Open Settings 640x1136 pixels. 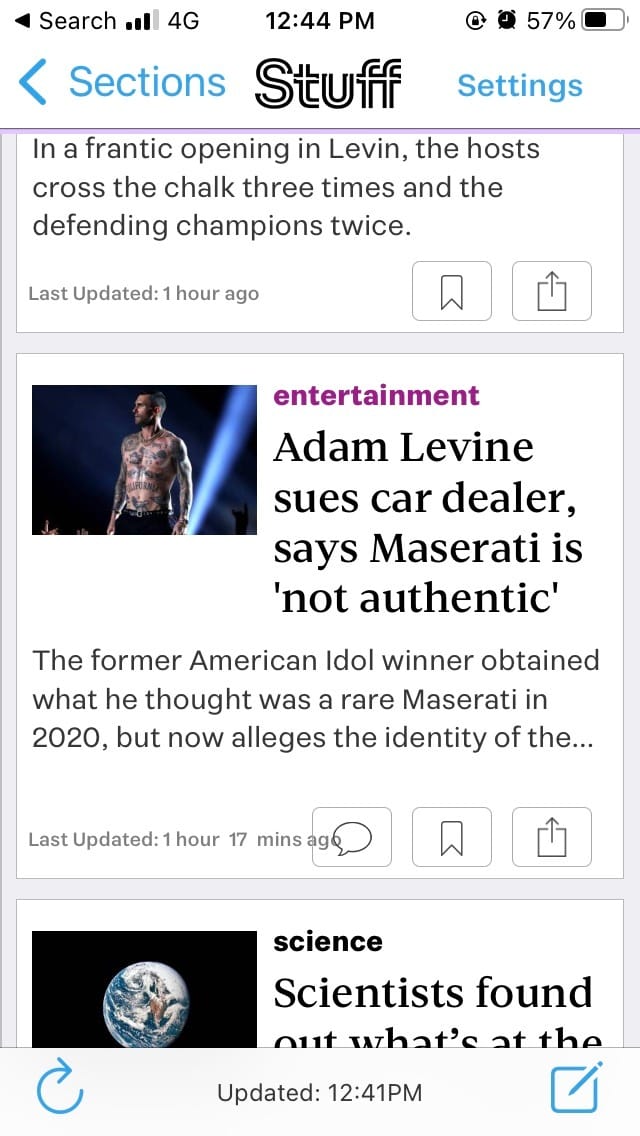coord(519,86)
